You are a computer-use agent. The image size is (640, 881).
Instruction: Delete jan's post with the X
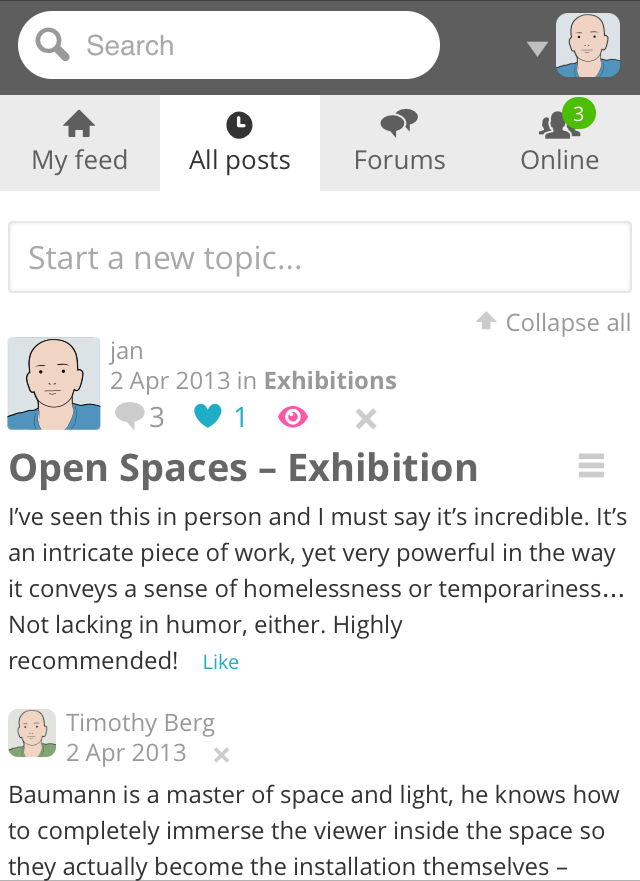366,418
